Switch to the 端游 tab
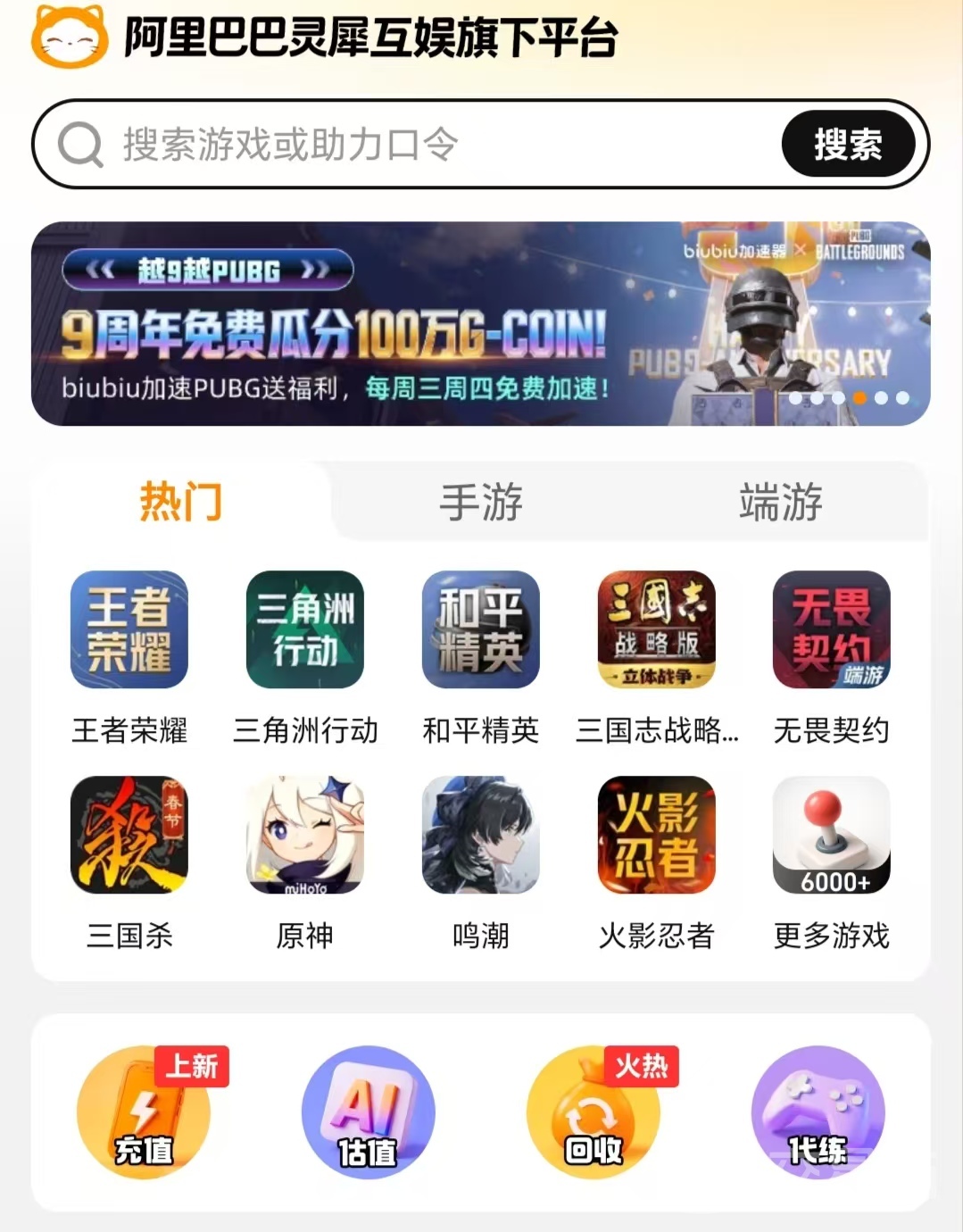This screenshot has height=1232, width=963. [780, 502]
